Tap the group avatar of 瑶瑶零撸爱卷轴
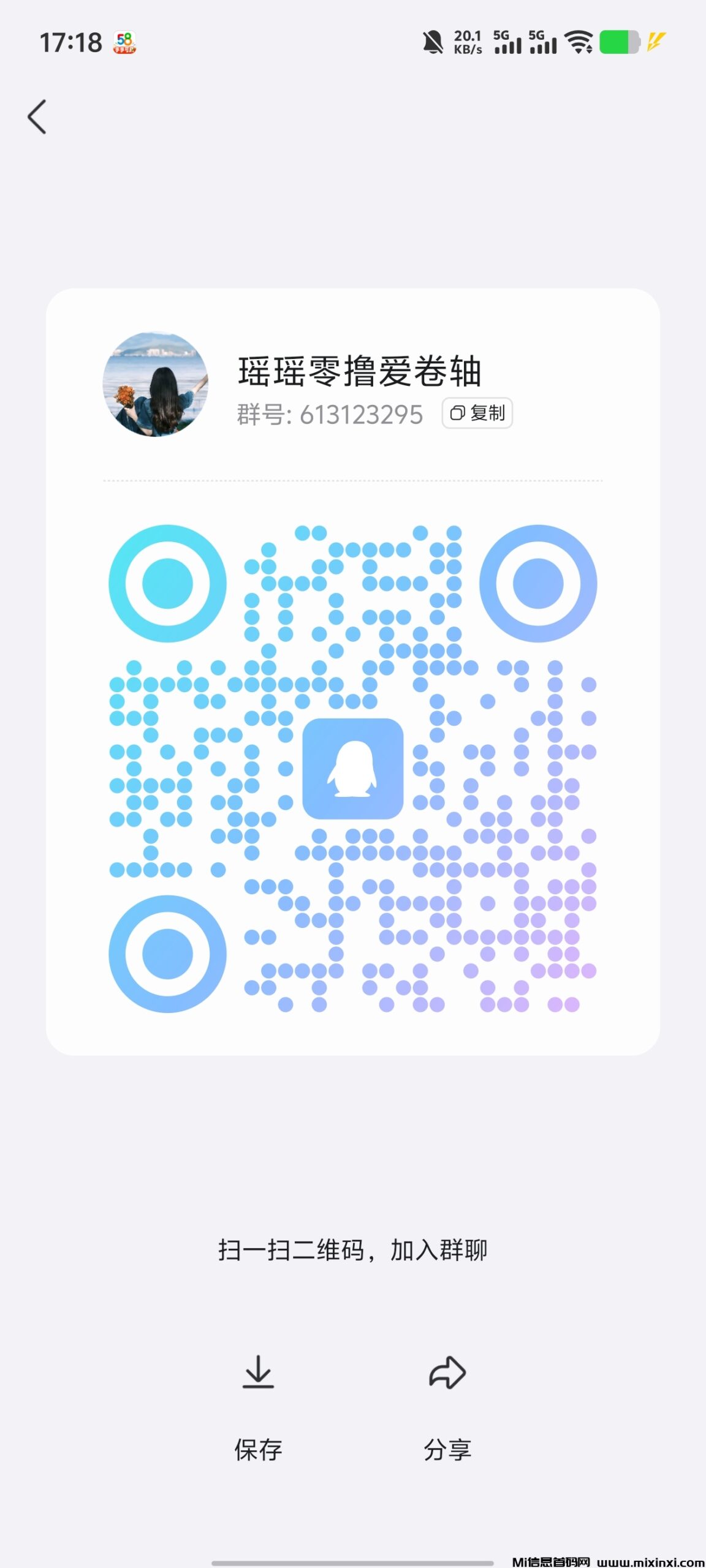706x1568 pixels. coord(154,385)
